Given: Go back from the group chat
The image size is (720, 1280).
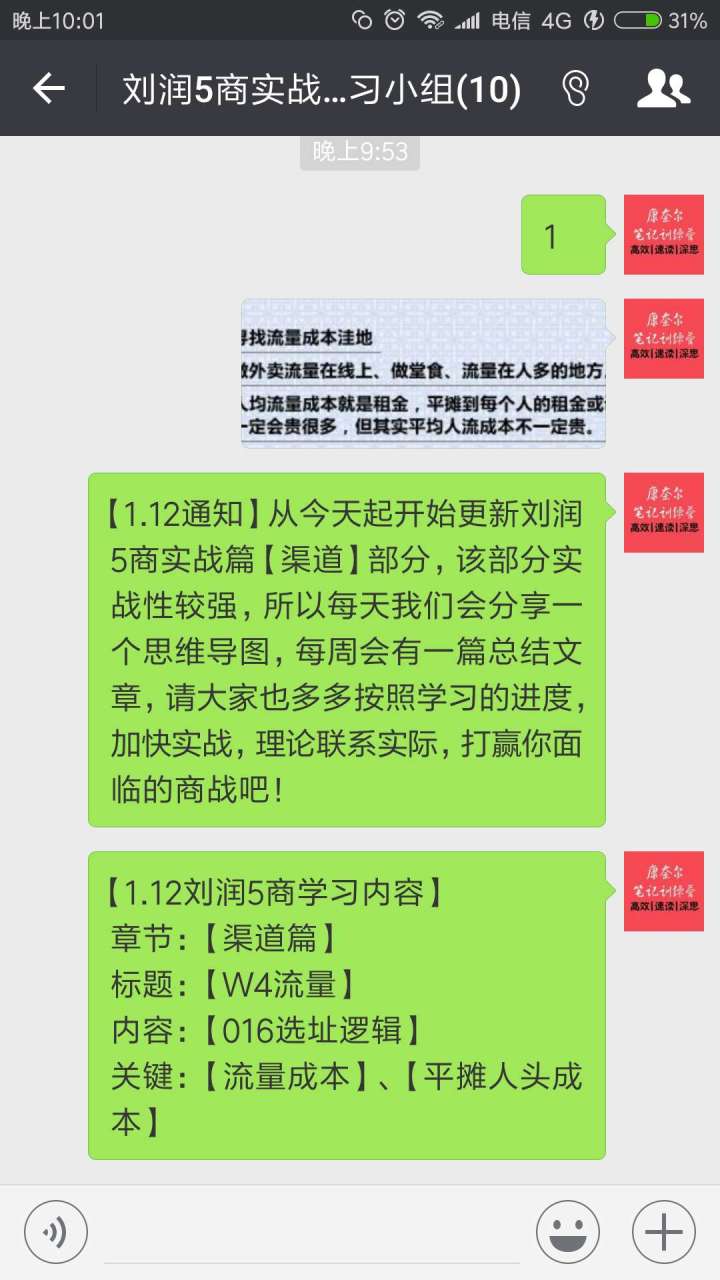Looking at the screenshot, I should point(48,89).
